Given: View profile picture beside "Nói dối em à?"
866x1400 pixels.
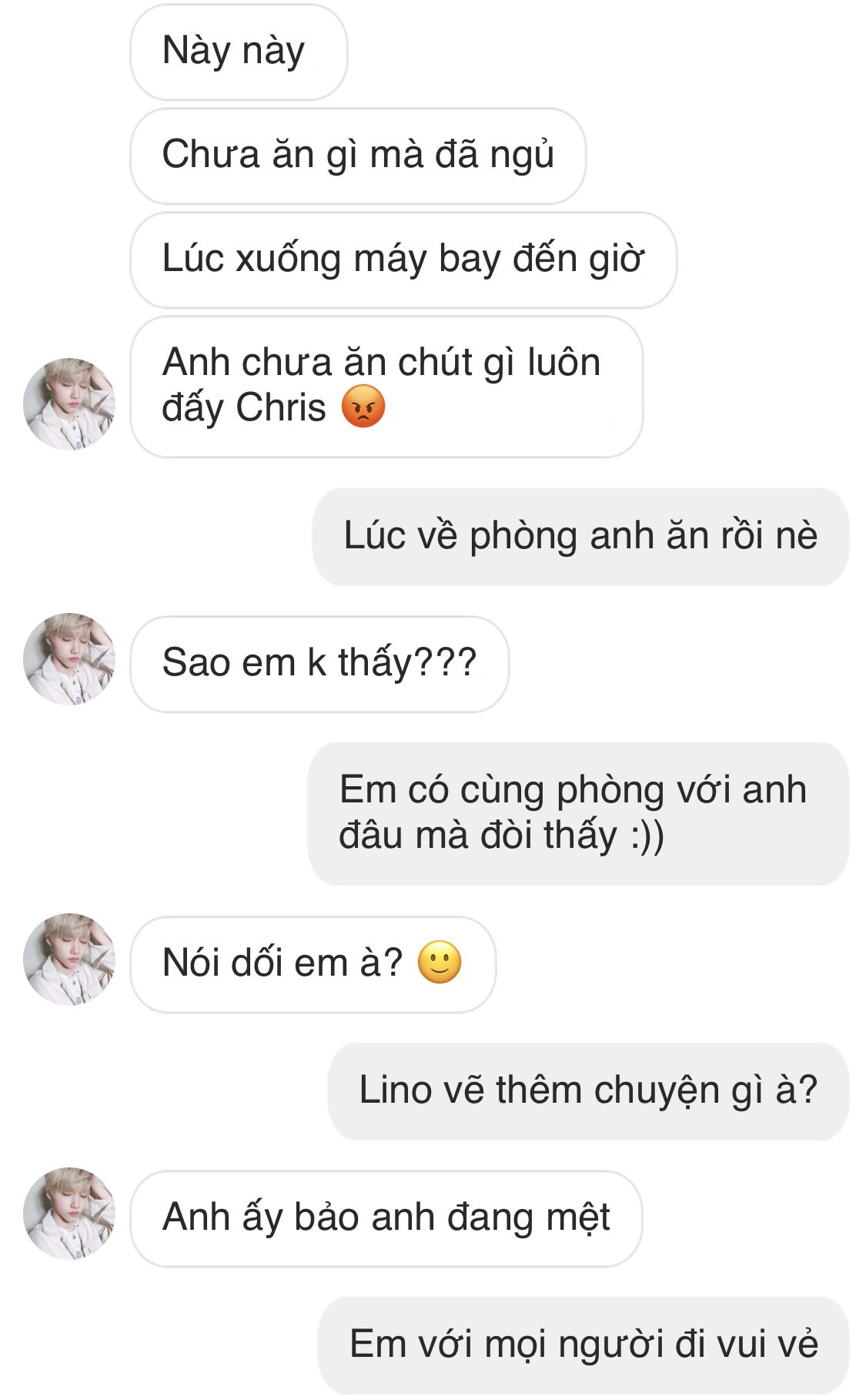Looking at the screenshot, I should tap(69, 959).
